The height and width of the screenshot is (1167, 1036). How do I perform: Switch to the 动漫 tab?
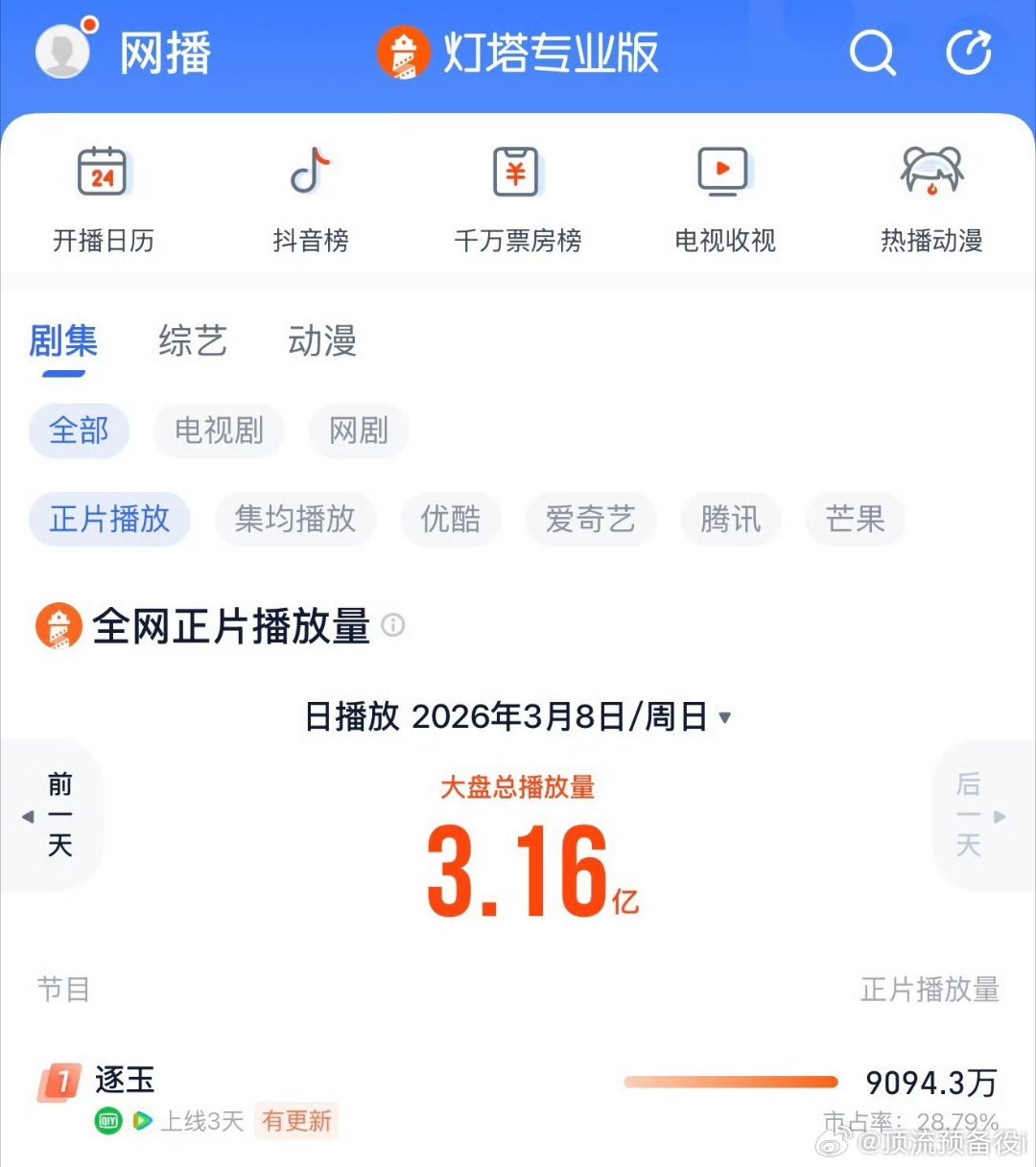[x=322, y=342]
